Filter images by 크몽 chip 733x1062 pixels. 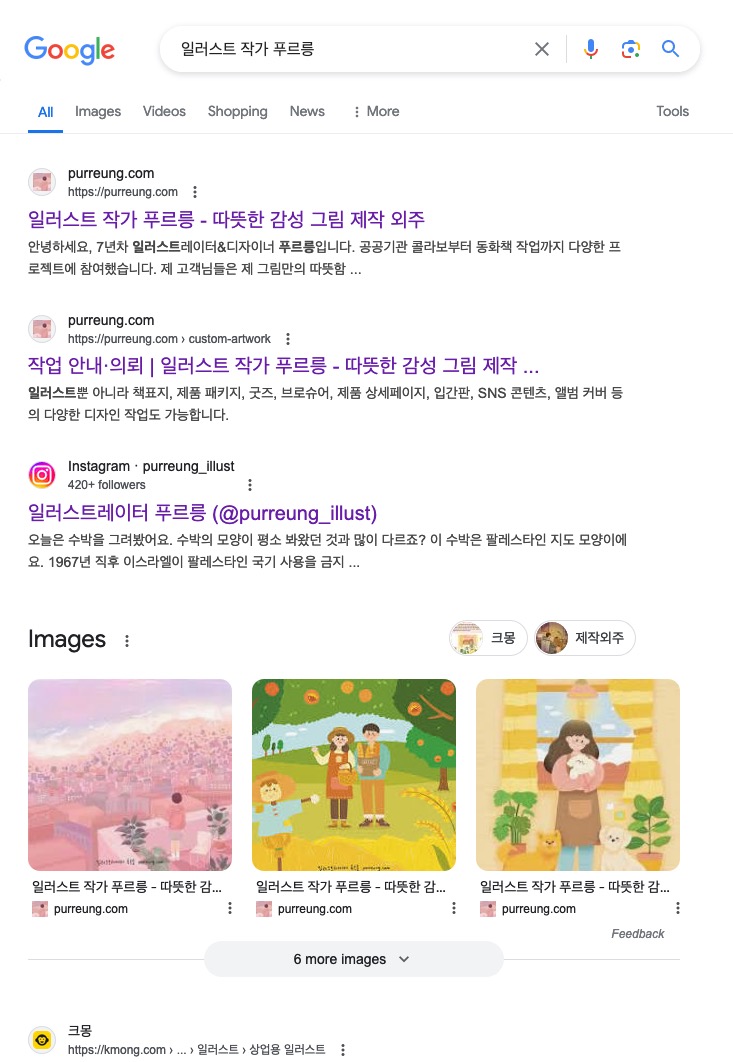[487, 637]
